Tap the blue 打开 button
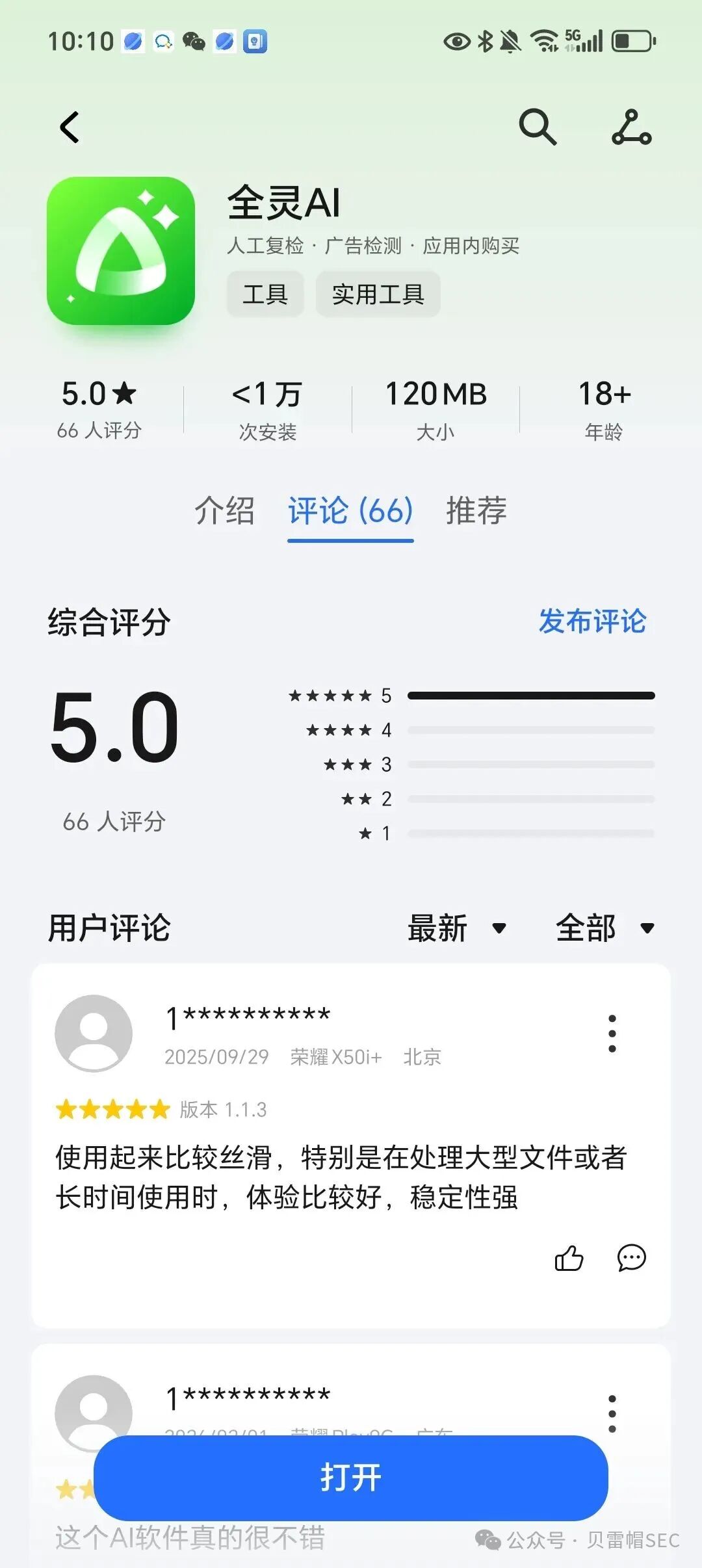702x1568 pixels. (351, 1478)
